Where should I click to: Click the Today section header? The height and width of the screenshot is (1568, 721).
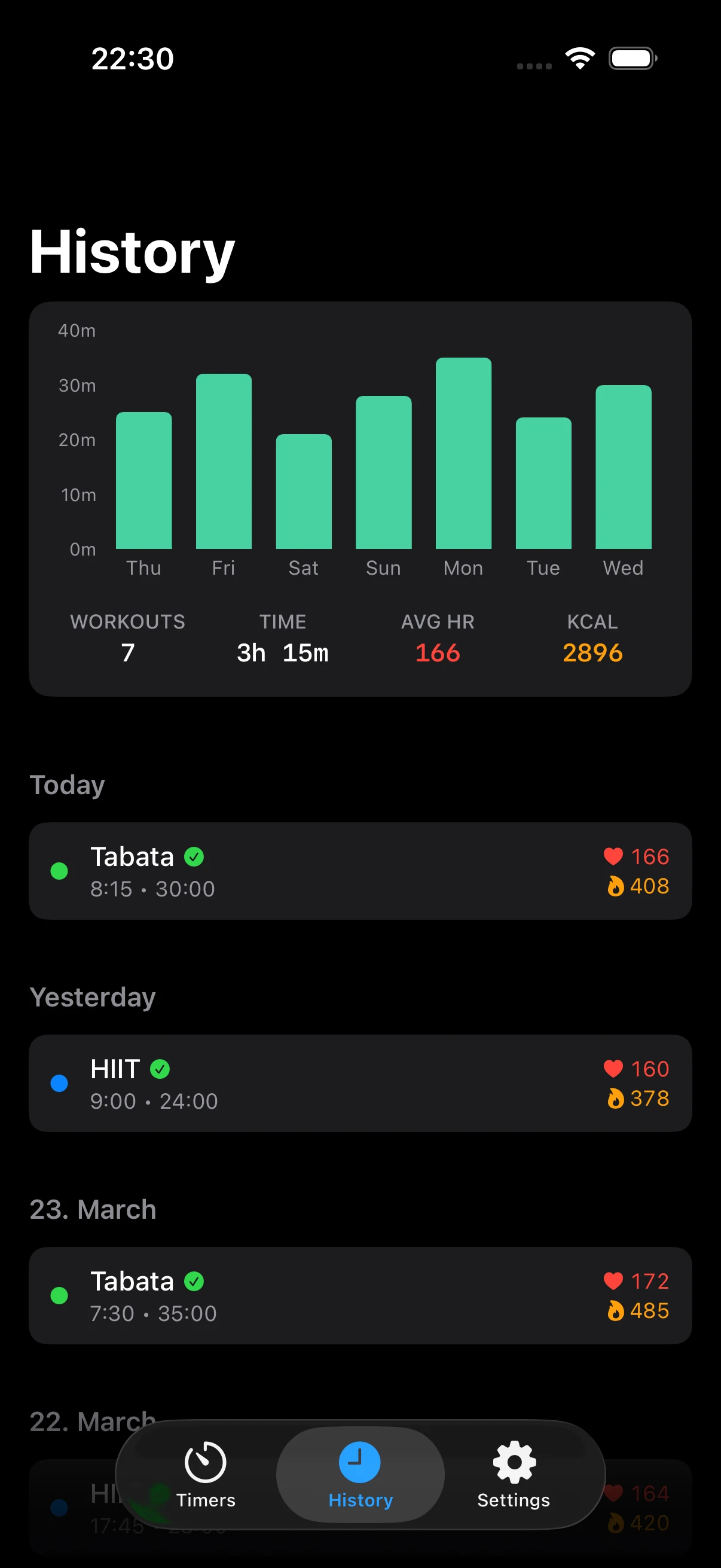[x=68, y=785]
